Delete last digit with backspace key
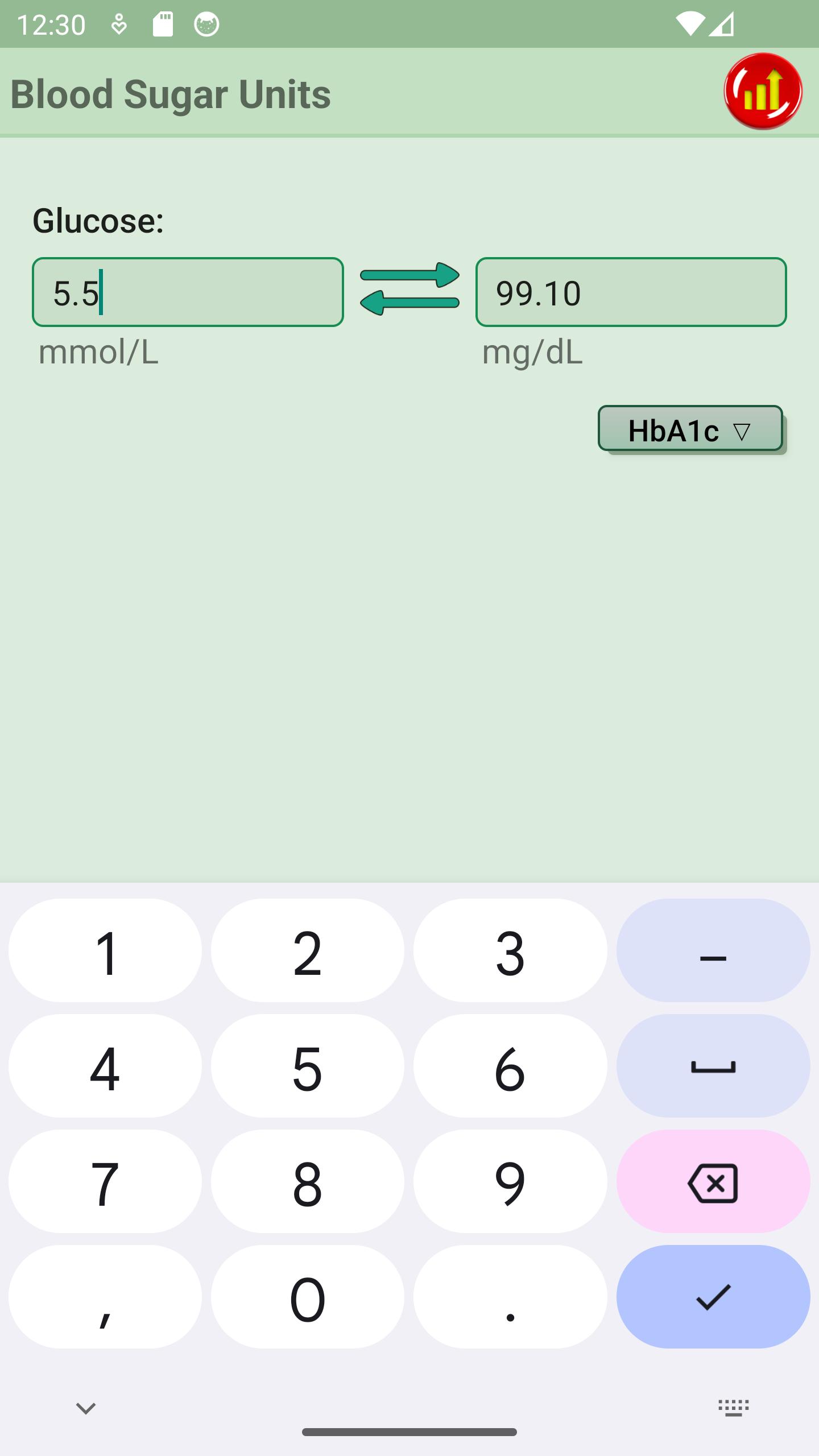This screenshot has width=819, height=1456. coord(713,1181)
